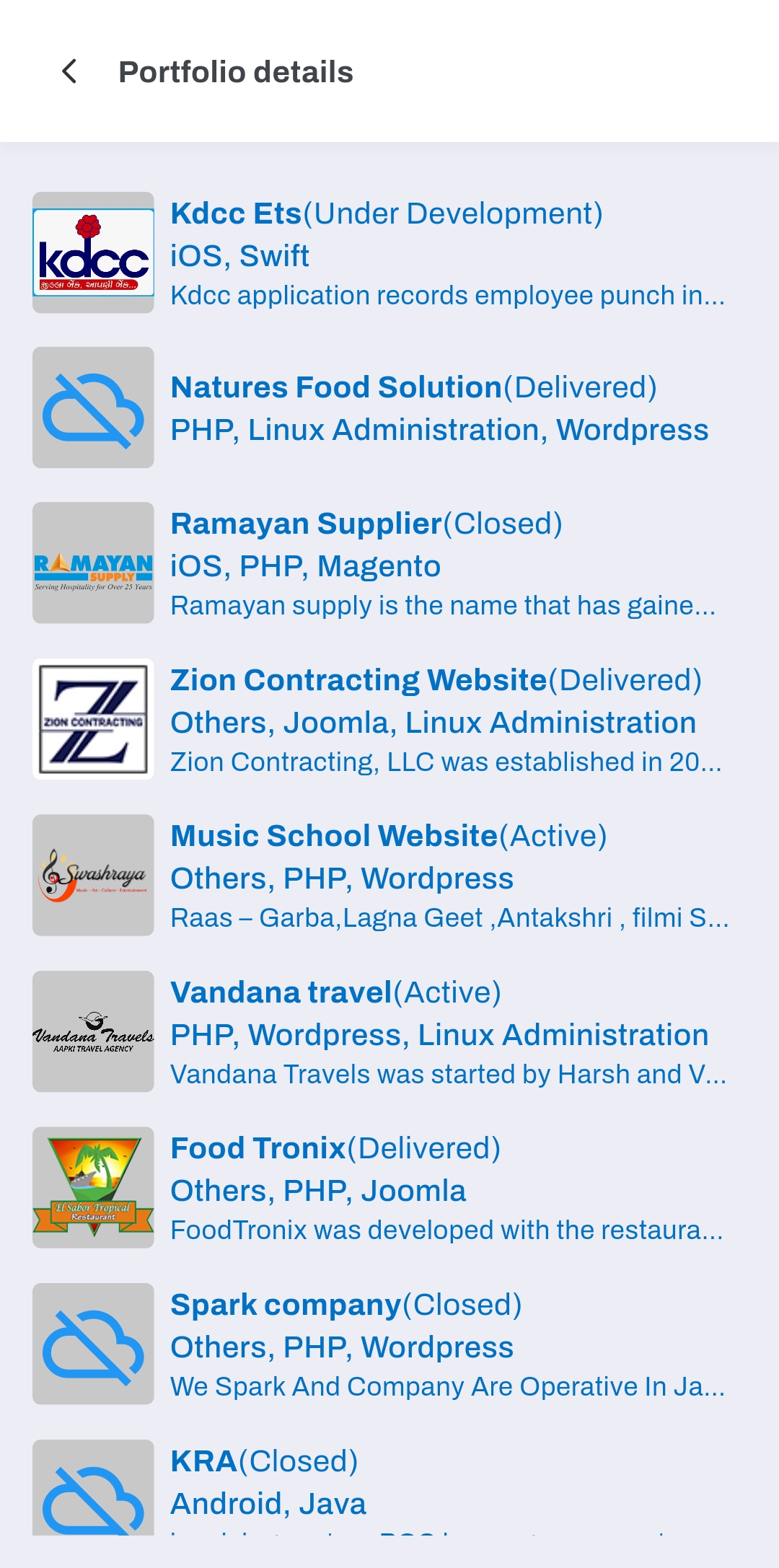
Task: Go back from Portfolio details
Action: coord(69,71)
